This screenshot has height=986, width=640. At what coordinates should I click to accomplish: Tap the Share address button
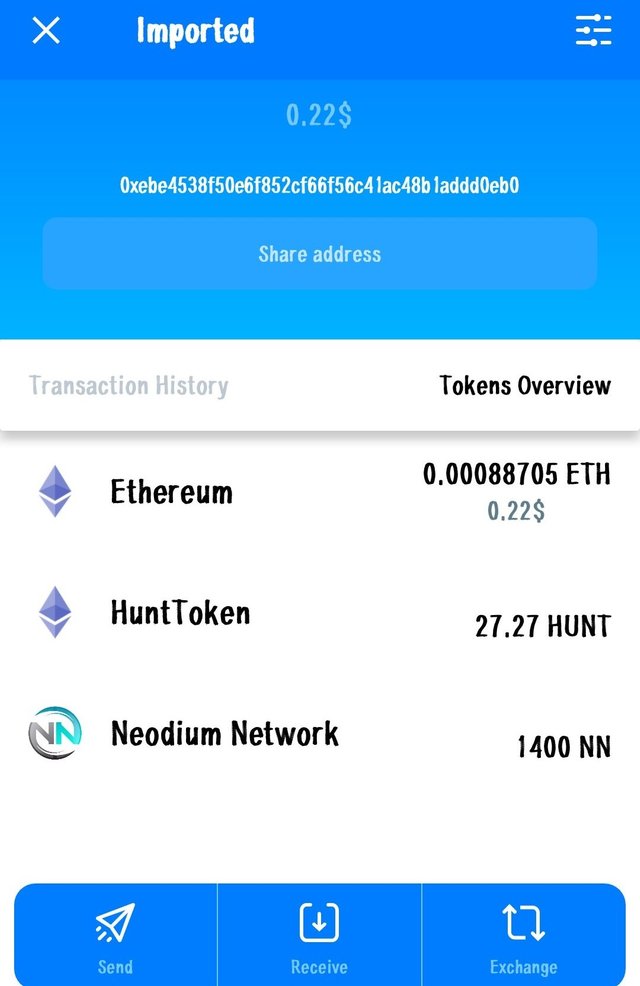(319, 254)
